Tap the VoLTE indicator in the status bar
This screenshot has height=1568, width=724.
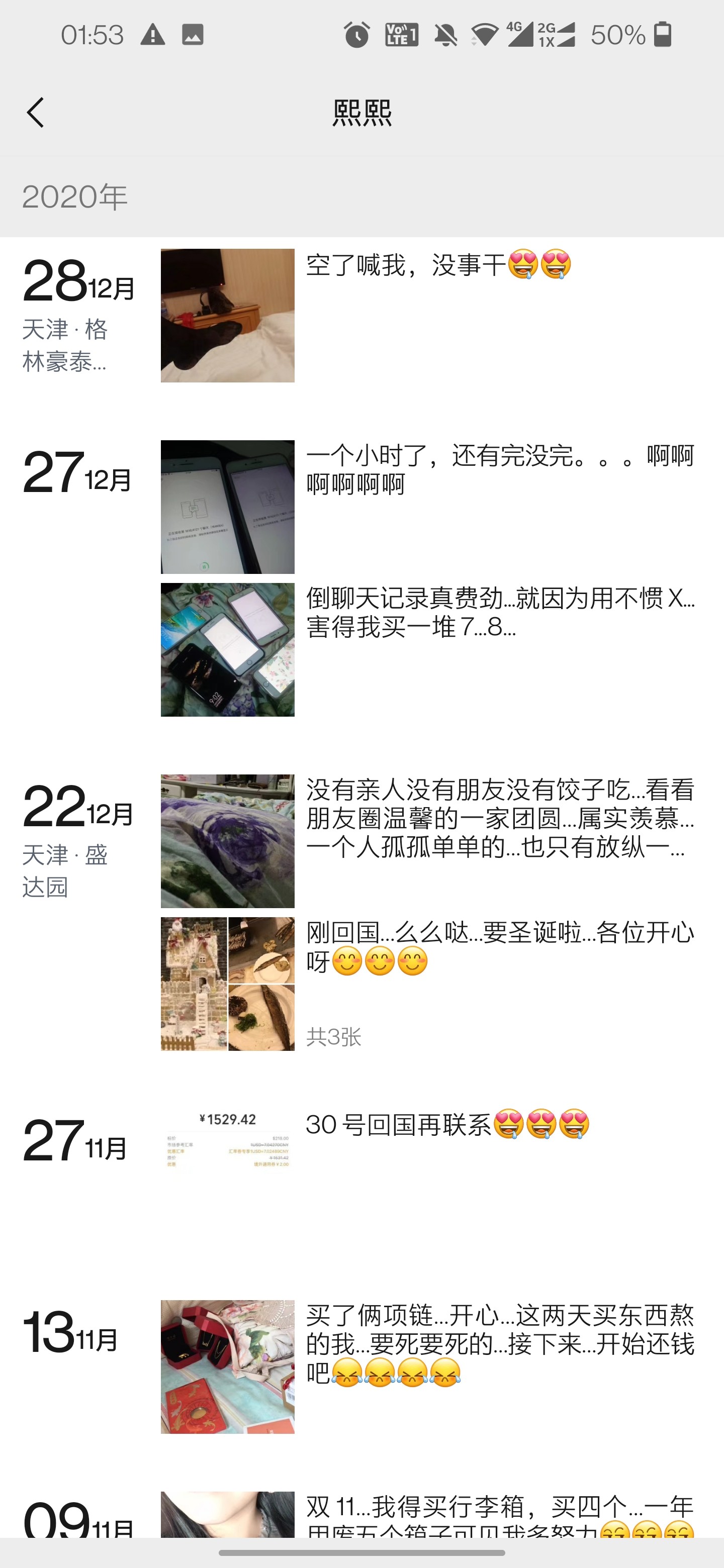tap(400, 35)
